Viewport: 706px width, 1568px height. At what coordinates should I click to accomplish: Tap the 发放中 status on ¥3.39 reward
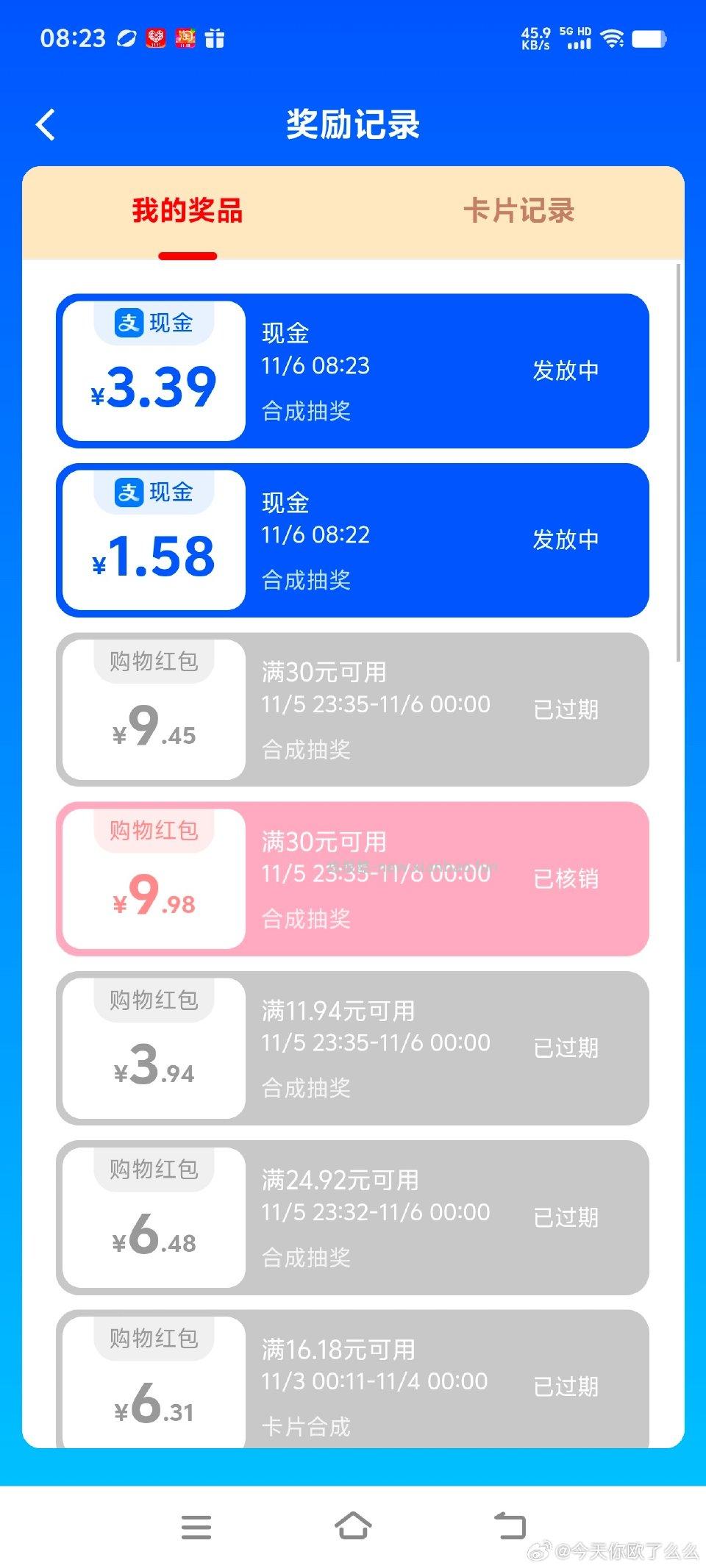click(566, 370)
